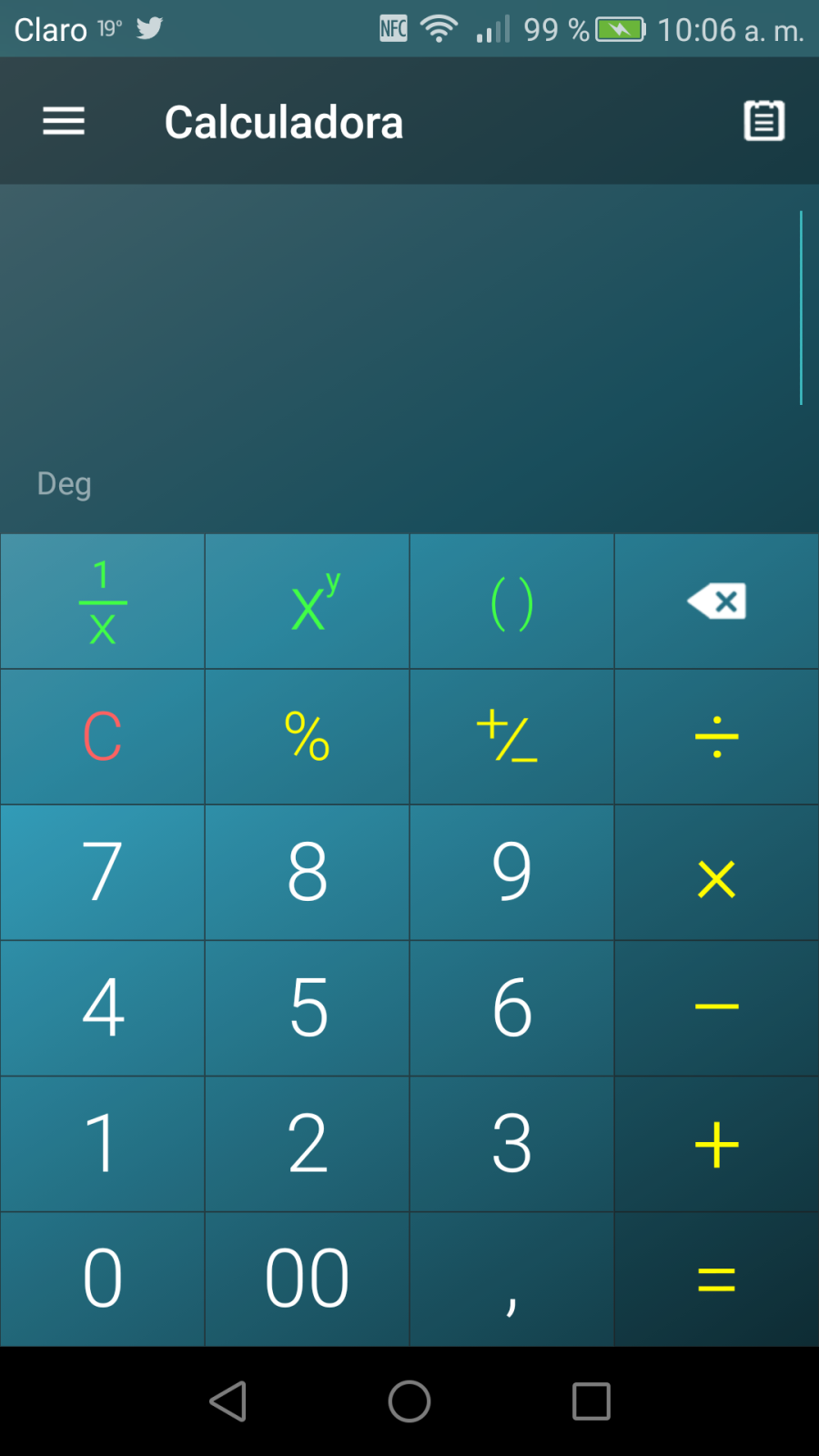Choose the division operator
This screenshot has height=1456, width=819.
(x=716, y=736)
